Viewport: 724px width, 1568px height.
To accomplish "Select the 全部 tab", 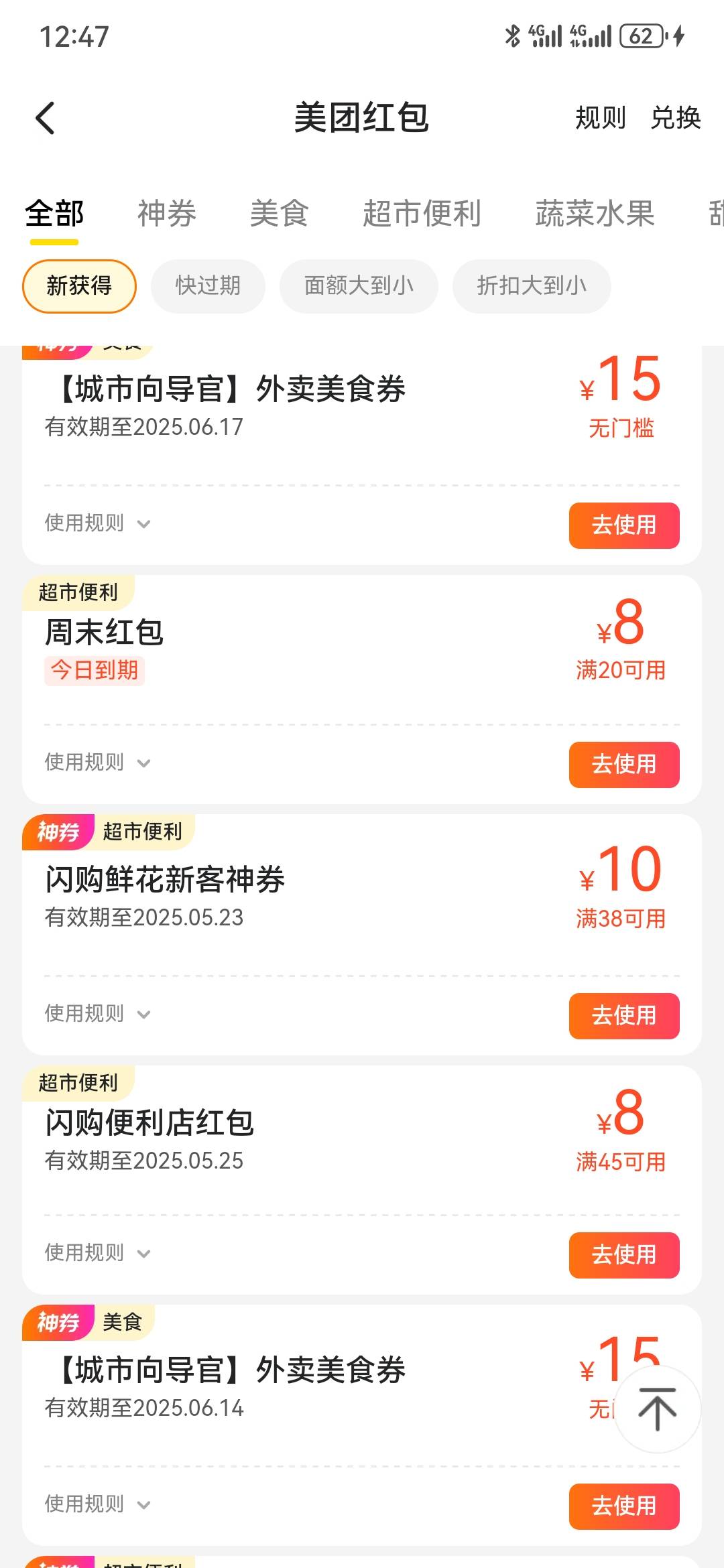I will click(54, 214).
